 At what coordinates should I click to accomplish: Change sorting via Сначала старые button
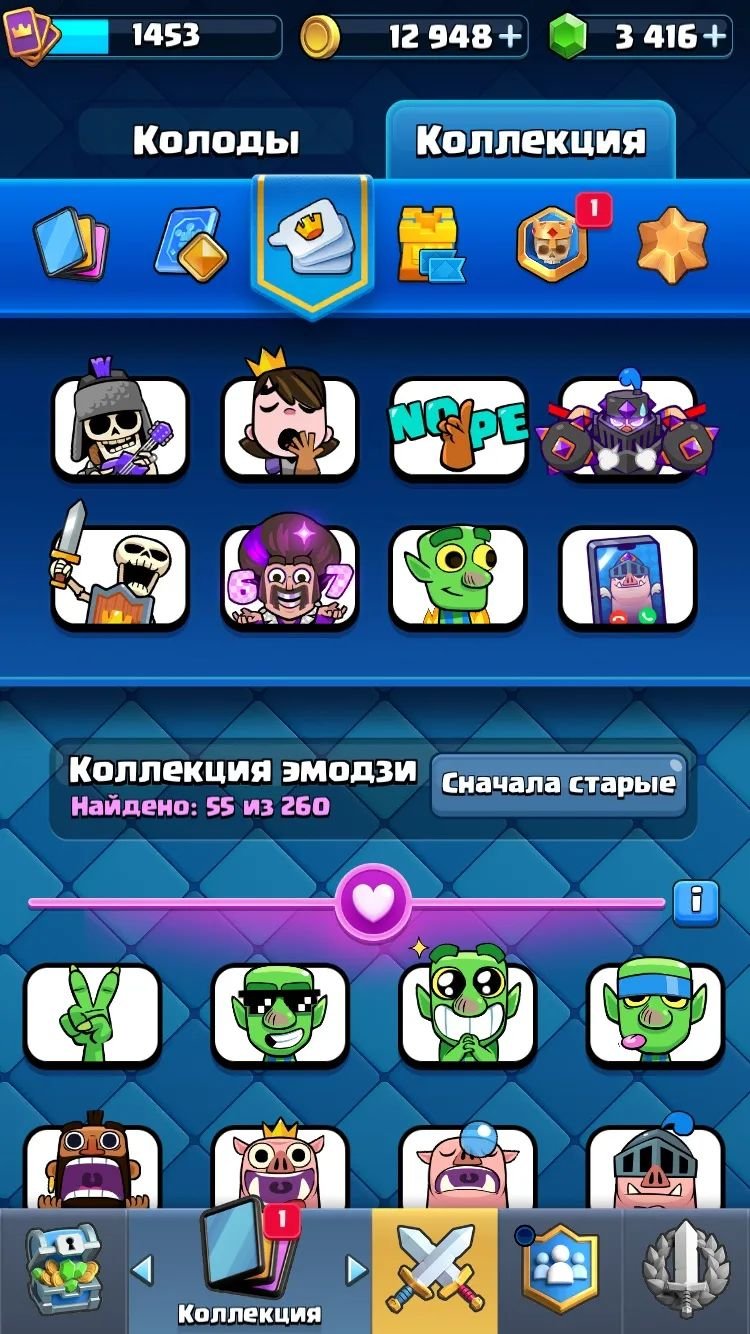(559, 784)
